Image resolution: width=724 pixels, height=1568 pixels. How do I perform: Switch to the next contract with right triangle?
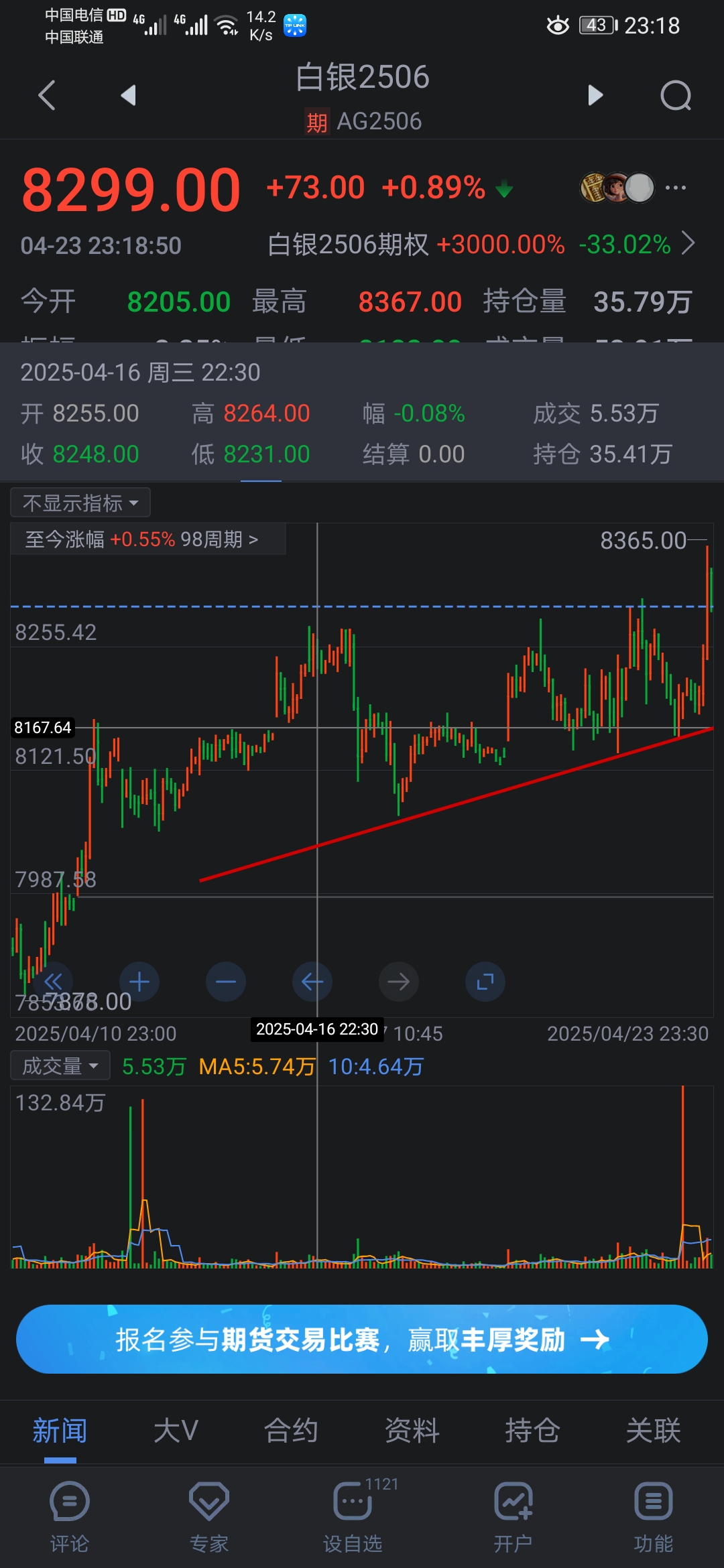pos(595,95)
